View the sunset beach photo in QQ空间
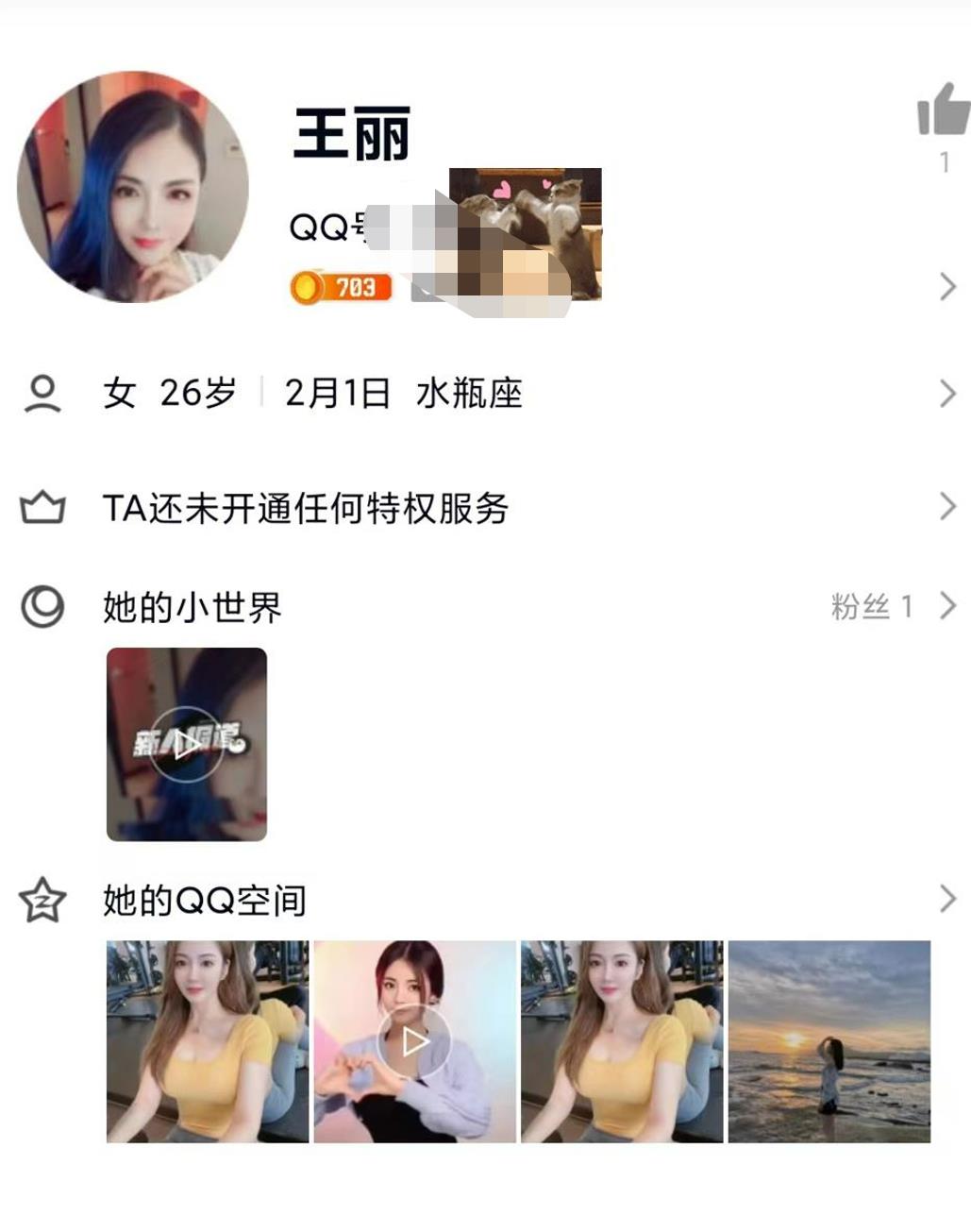 coord(829,1041)
